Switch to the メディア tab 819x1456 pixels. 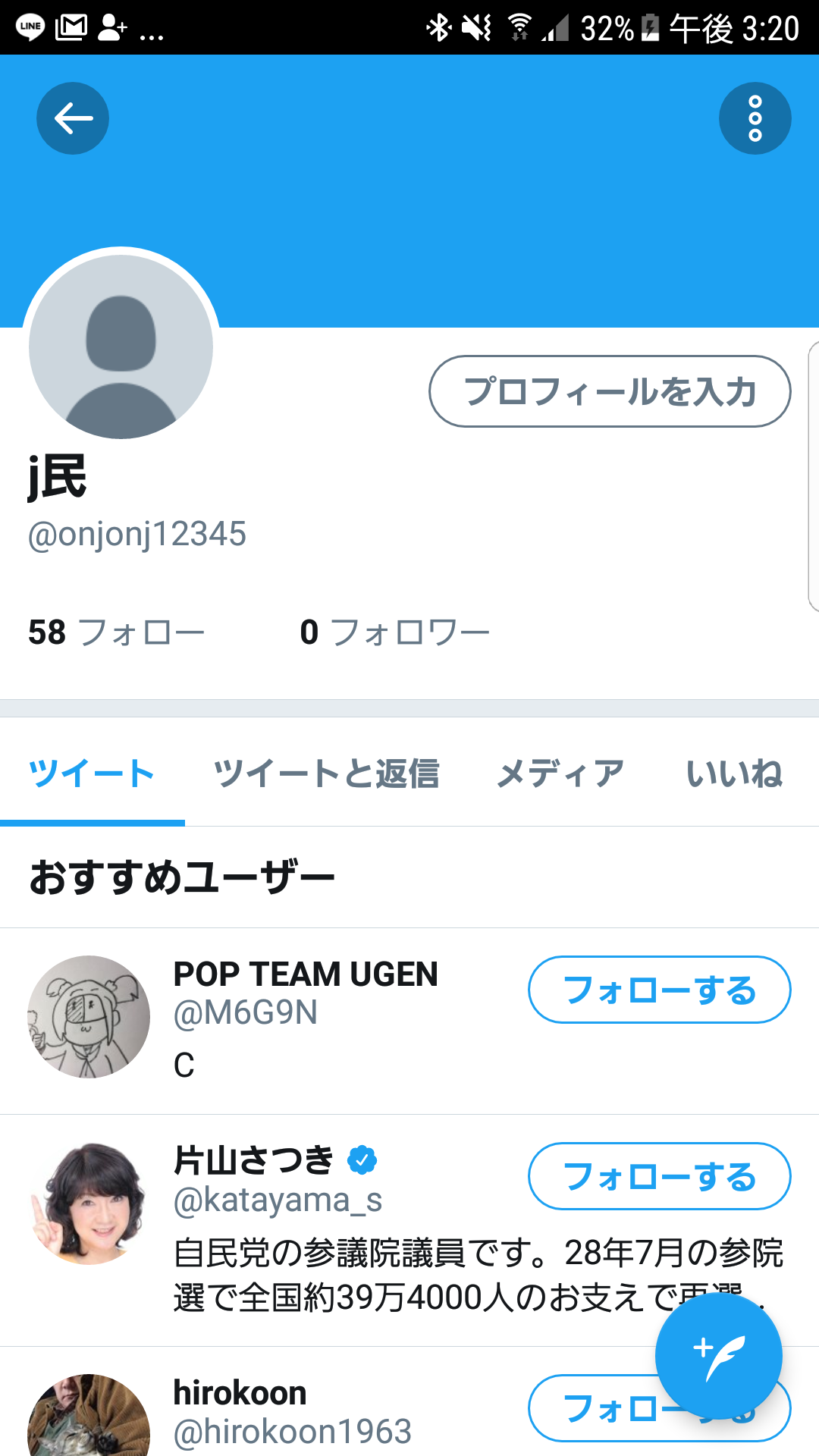pos(560,773)
